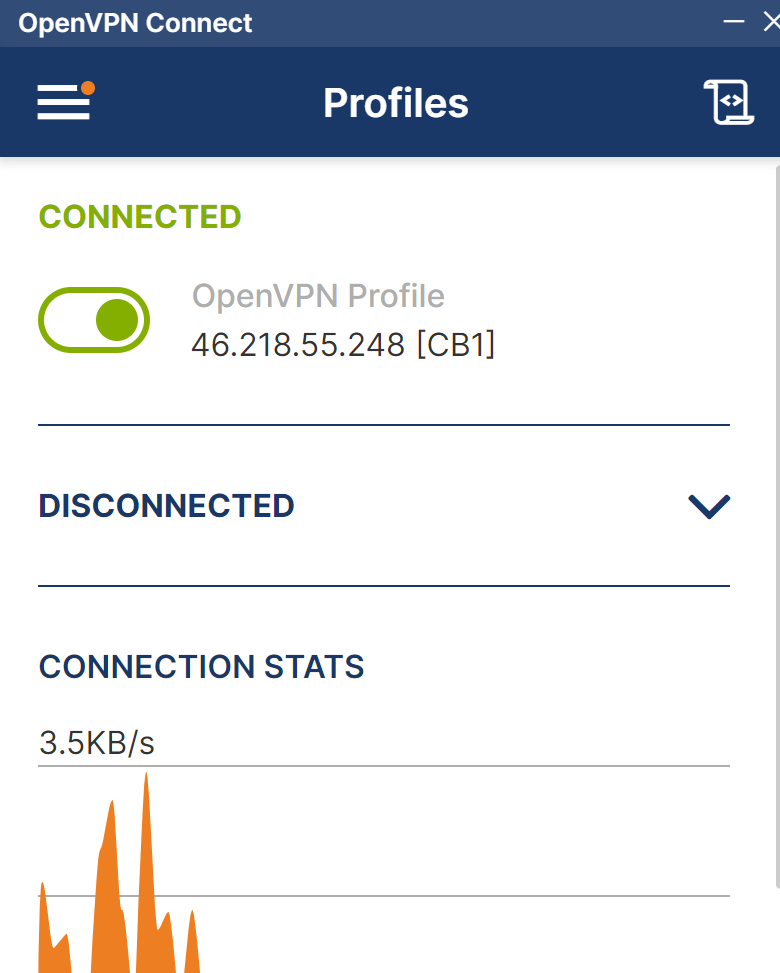The image size is (780, 973).
Task: Minimize the OpenVPN Connect window
Action: click(x=735, y=20)
